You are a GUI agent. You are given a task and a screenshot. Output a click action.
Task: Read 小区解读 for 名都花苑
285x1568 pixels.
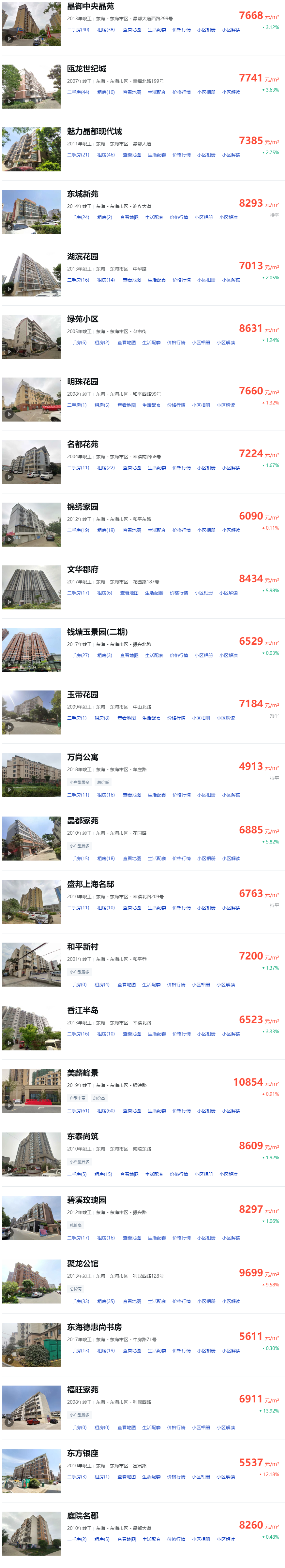click(231, 468)
